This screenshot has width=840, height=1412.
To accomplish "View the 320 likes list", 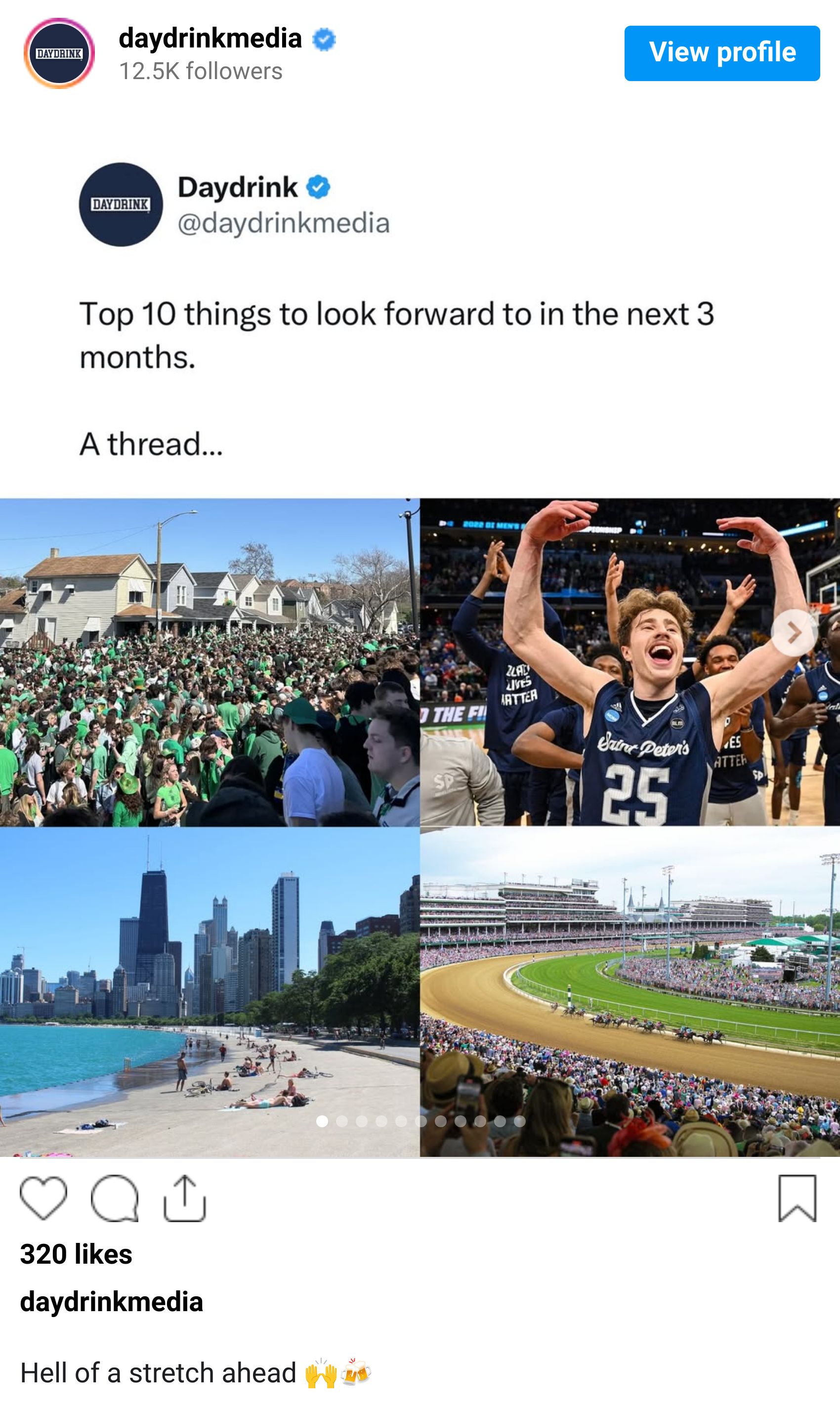I will pos(76,1254).
